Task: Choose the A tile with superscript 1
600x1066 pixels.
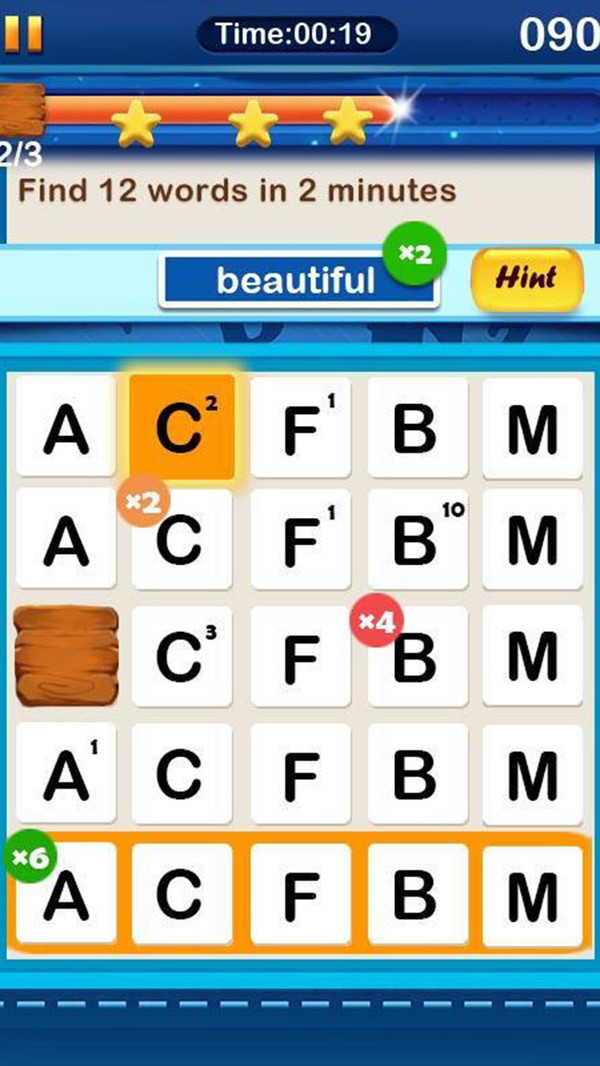Action: tap(66, 773)
